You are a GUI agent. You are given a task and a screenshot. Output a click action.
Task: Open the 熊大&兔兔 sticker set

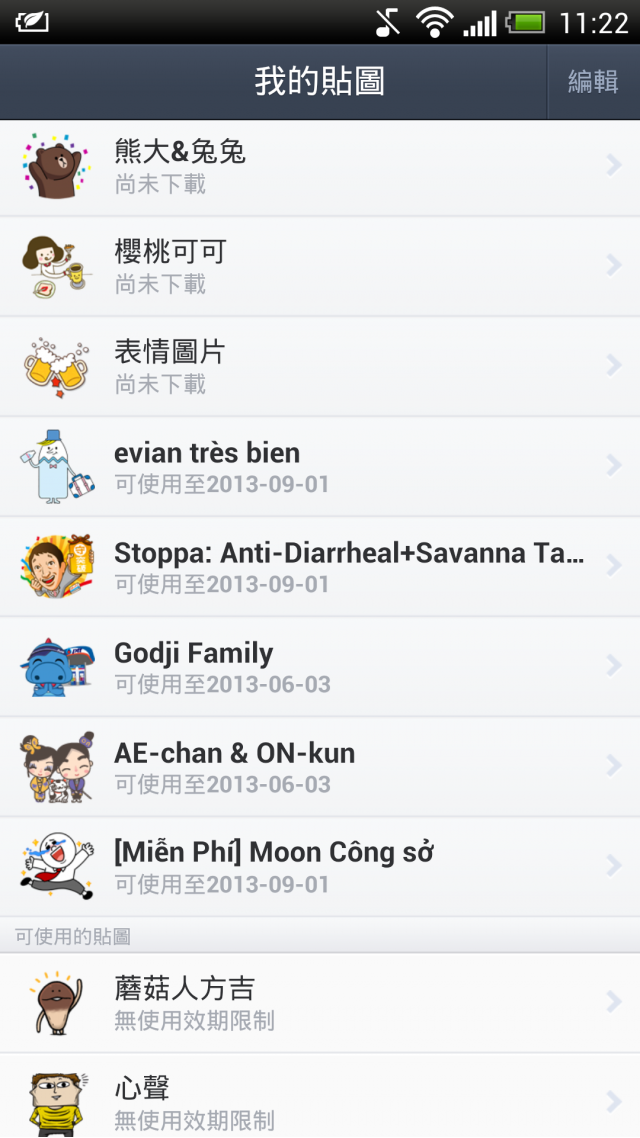point(320,166)
